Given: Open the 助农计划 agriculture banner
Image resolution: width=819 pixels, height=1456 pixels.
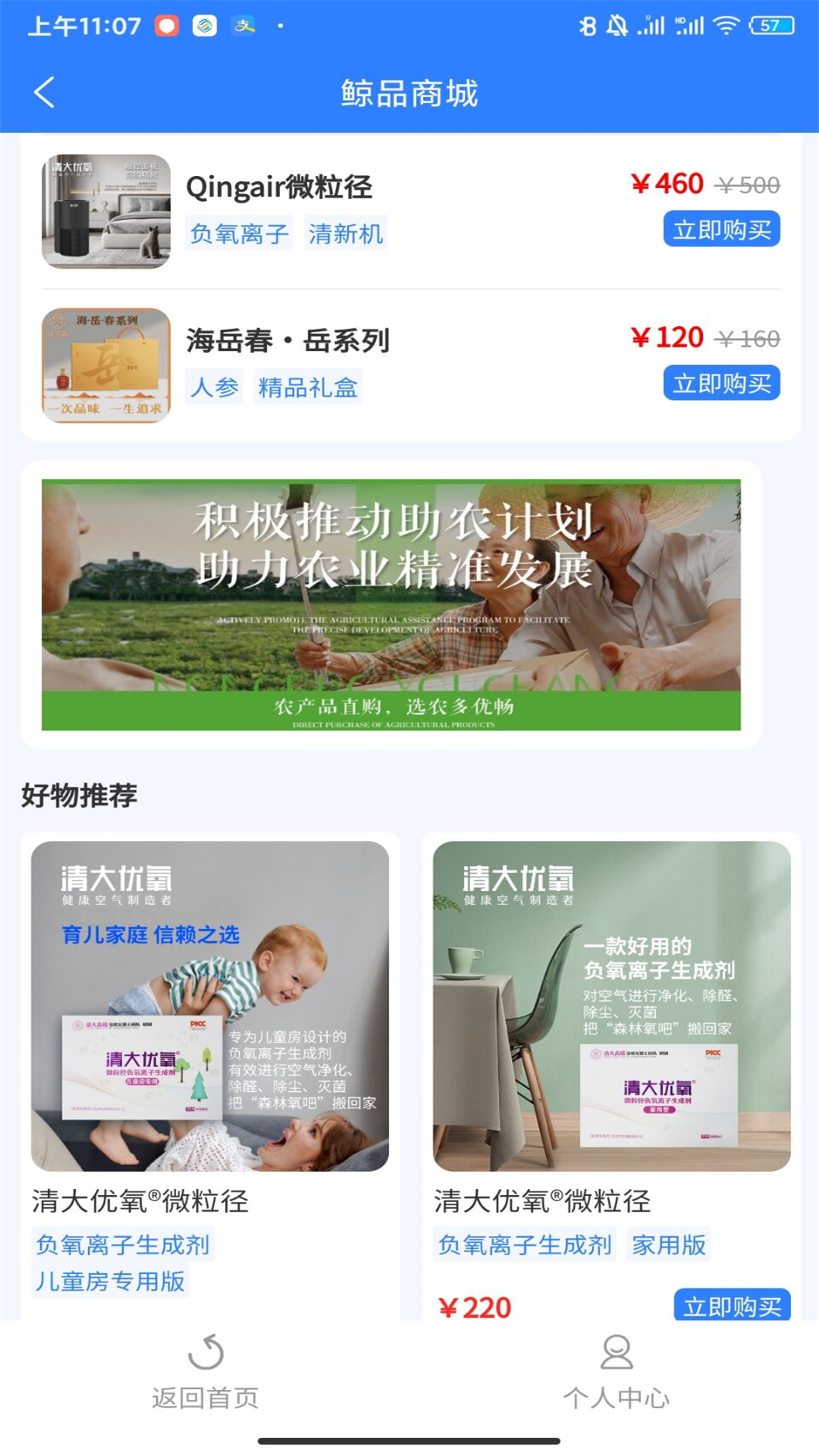Looking at the screenshot, I should pos(391,604).
